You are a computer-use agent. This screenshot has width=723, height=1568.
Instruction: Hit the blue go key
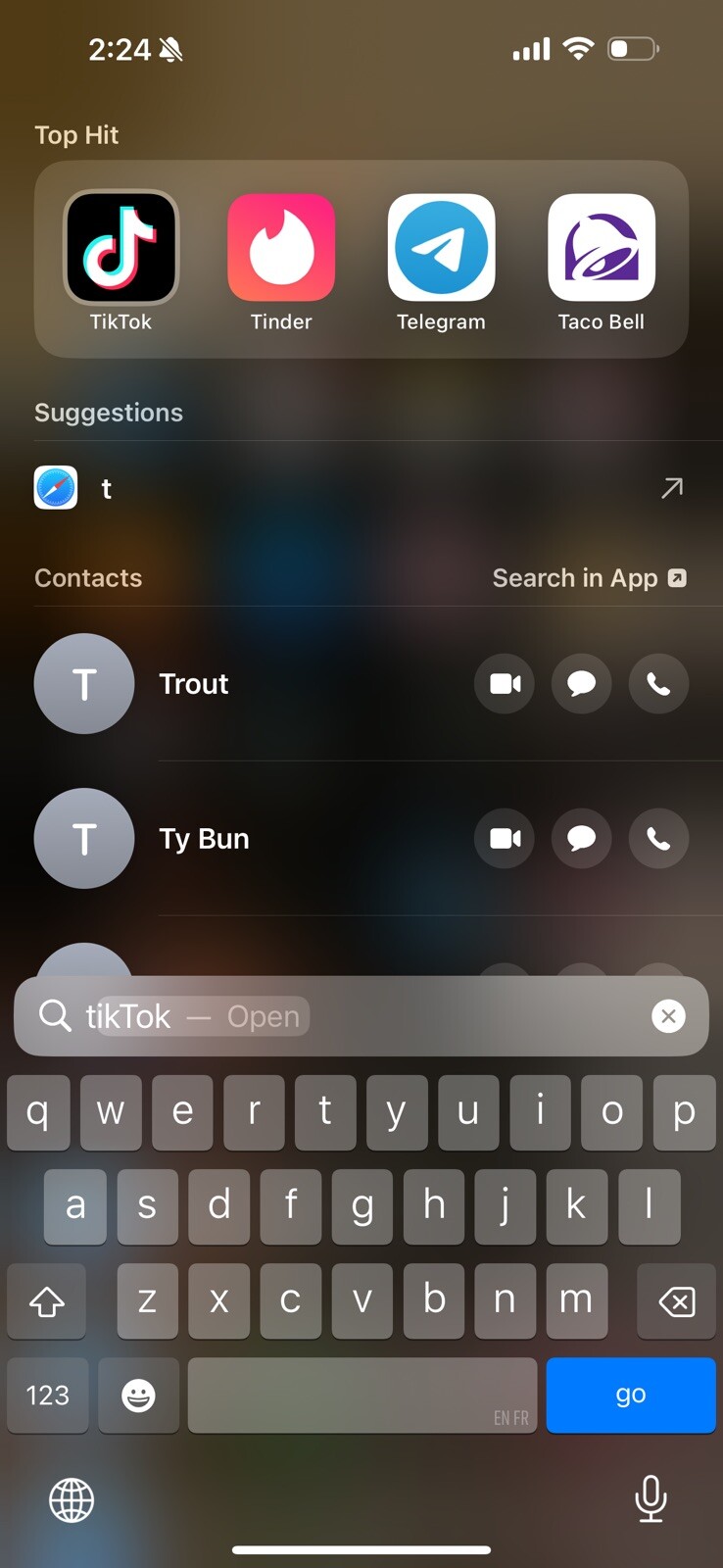(630, 1395)
